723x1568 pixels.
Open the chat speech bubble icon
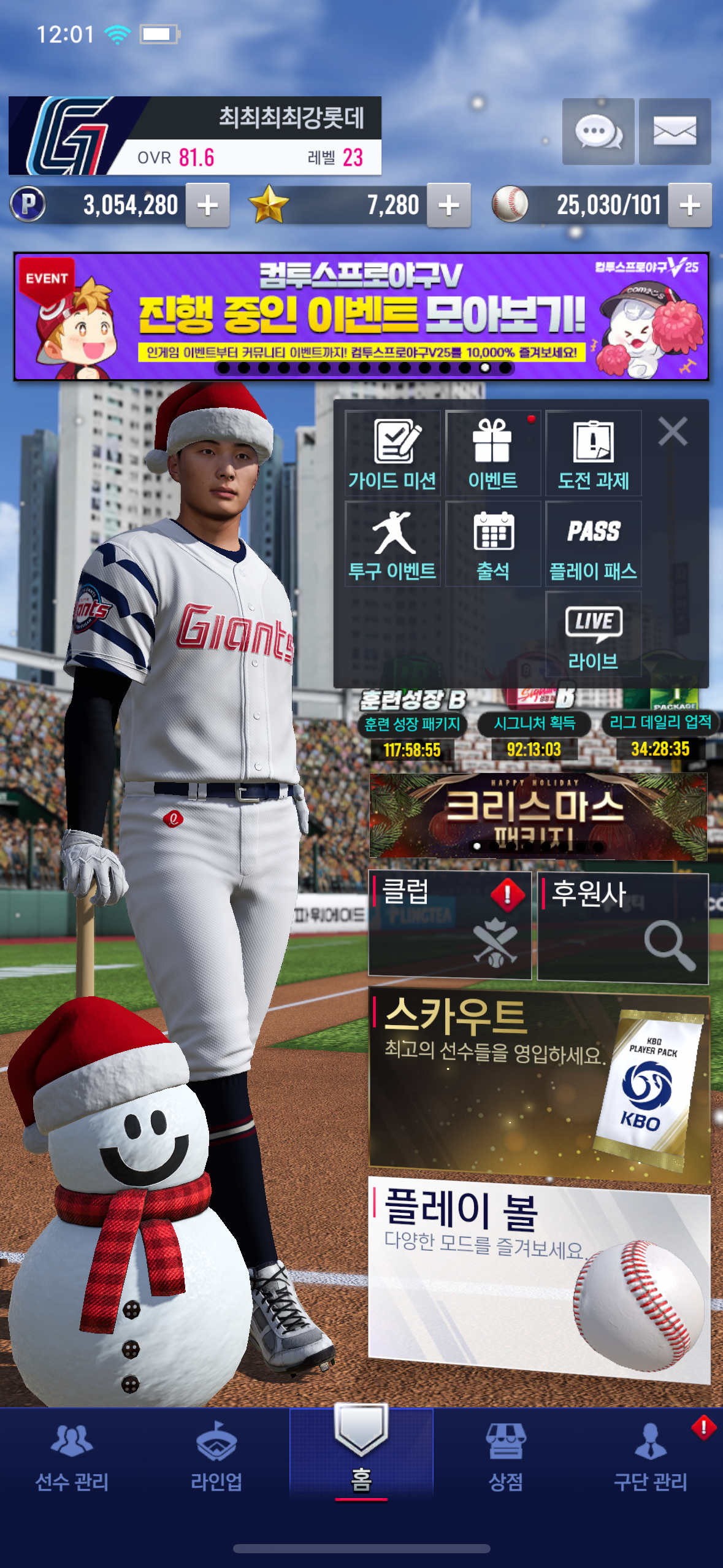pos(598,132)
